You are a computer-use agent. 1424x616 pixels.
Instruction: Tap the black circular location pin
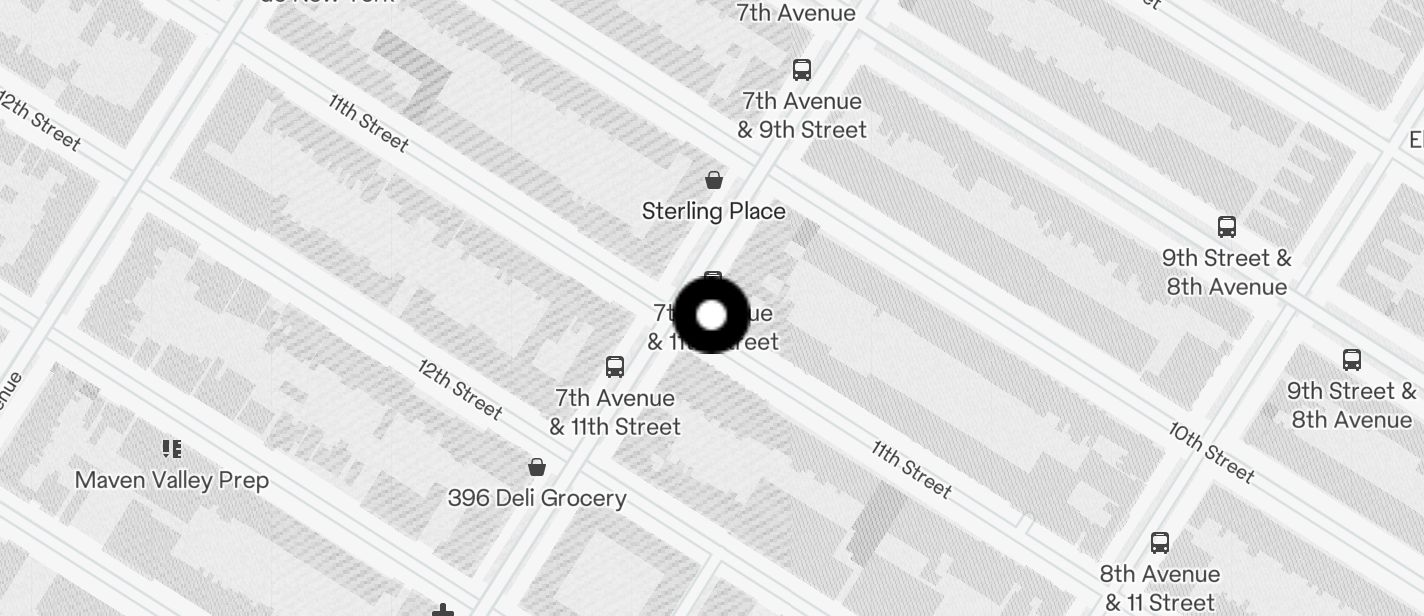(x=711, y=316)
